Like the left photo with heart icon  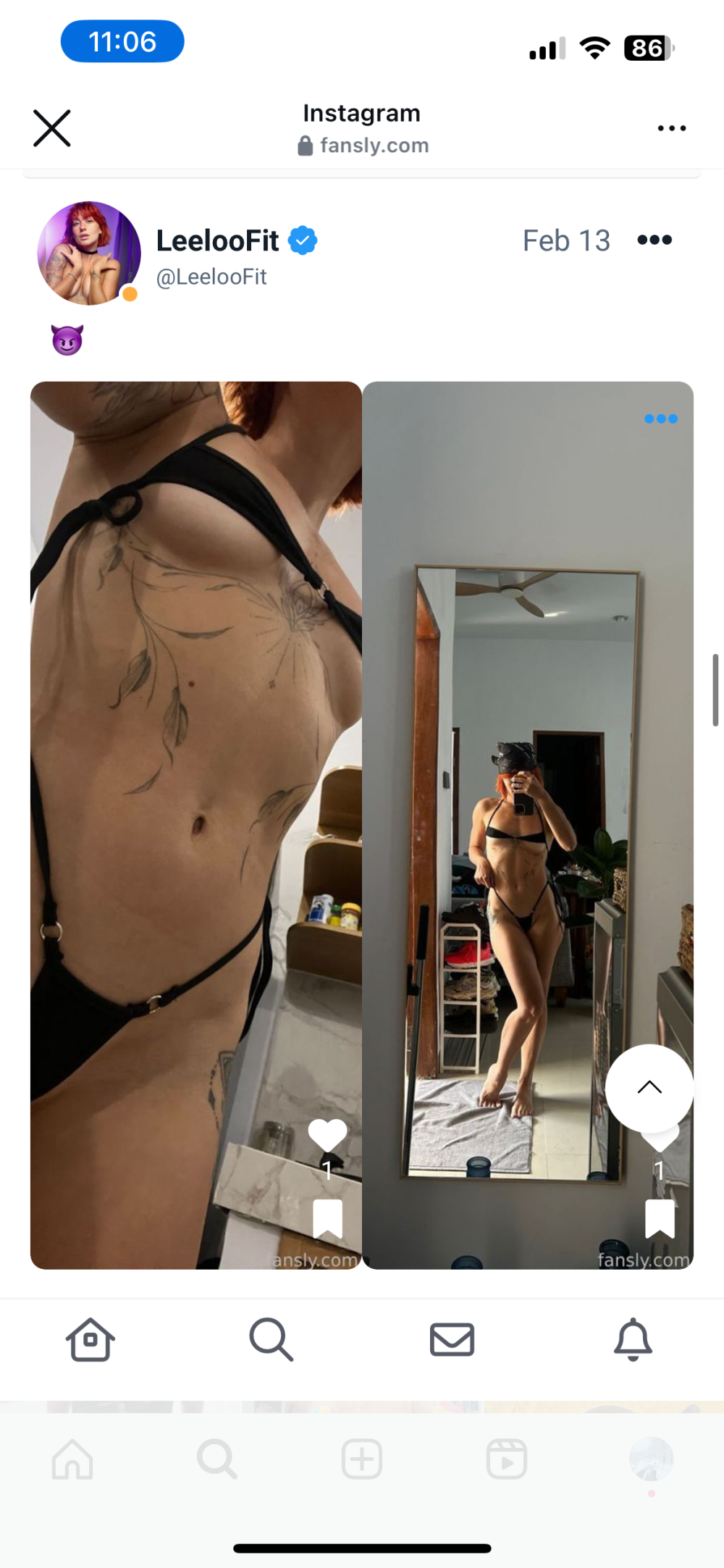327,1134
